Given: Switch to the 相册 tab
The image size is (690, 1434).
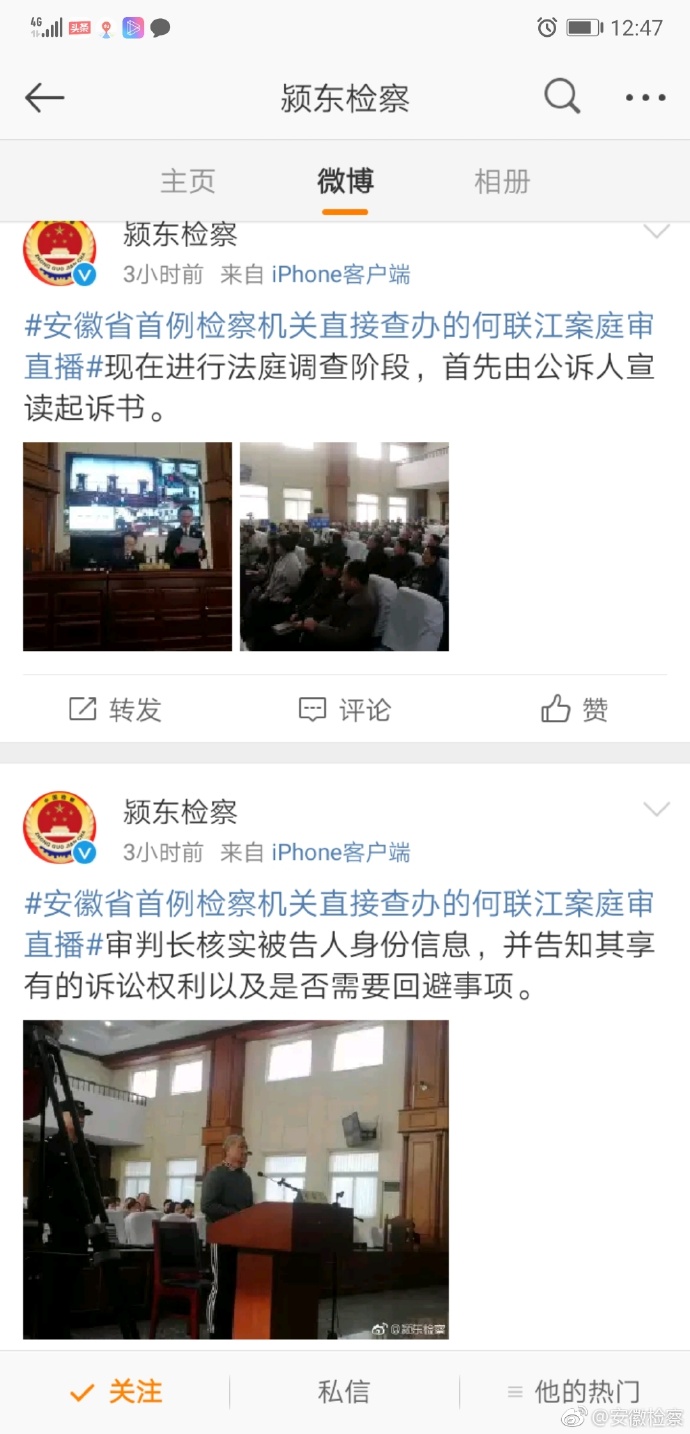Looking at the screenshot, I should [502, 182].
